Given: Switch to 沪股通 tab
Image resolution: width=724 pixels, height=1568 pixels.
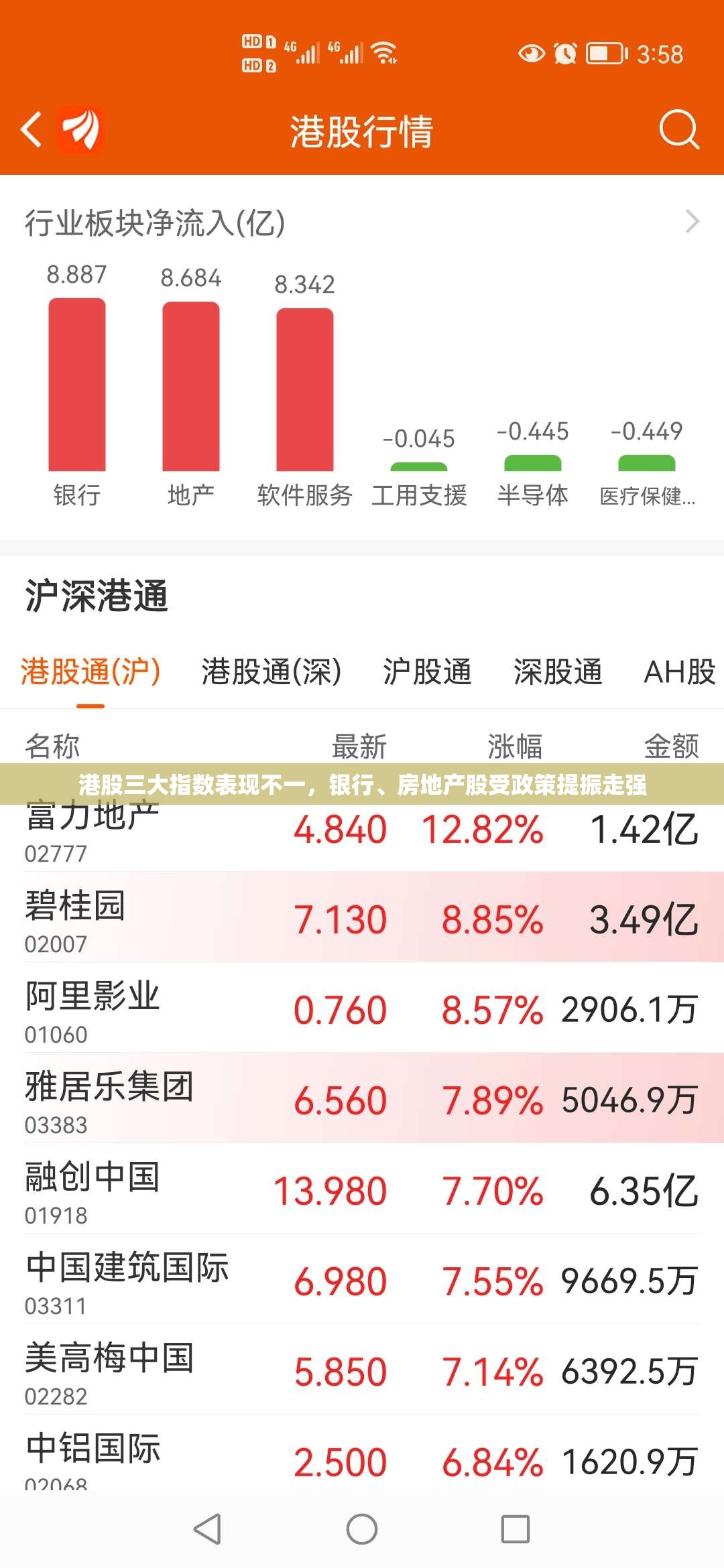Looking at the screenshot, I should tap(427, 671).
